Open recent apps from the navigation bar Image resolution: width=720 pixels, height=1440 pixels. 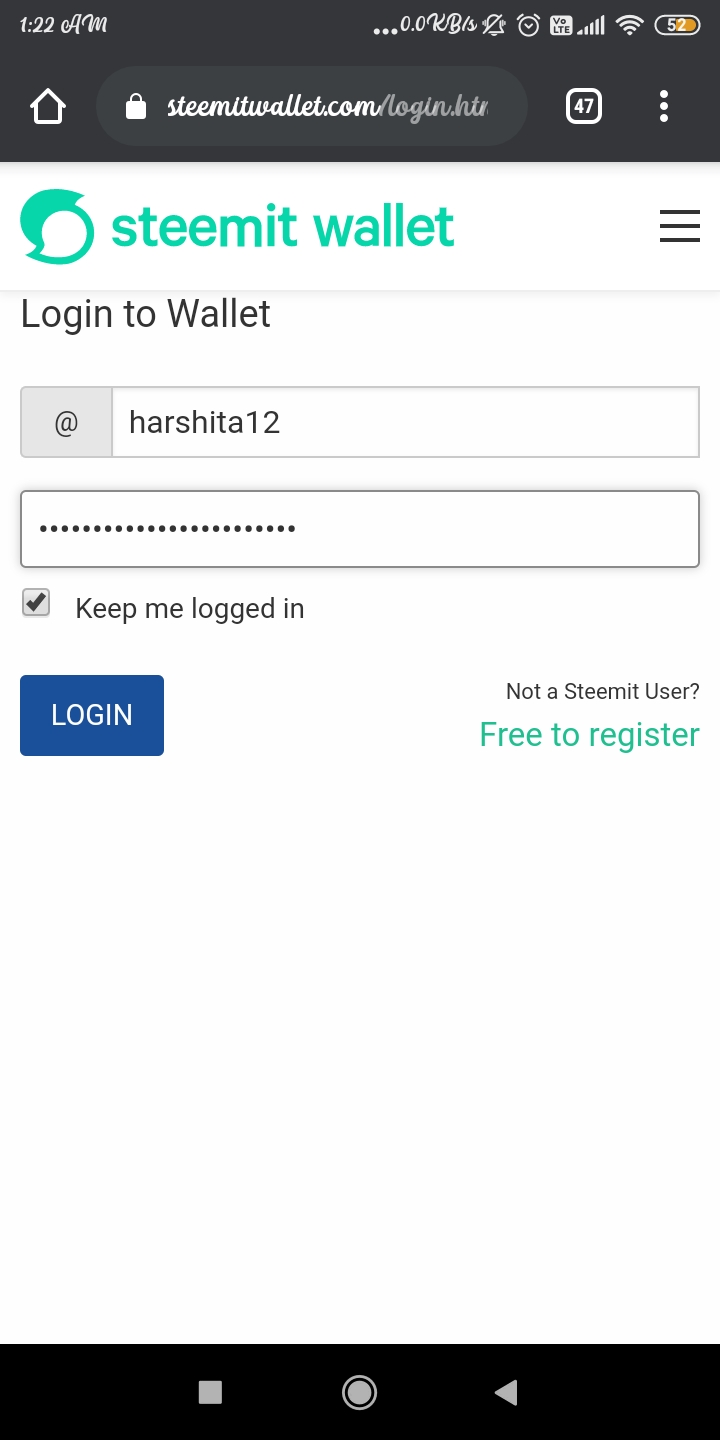pos(210,1392)
